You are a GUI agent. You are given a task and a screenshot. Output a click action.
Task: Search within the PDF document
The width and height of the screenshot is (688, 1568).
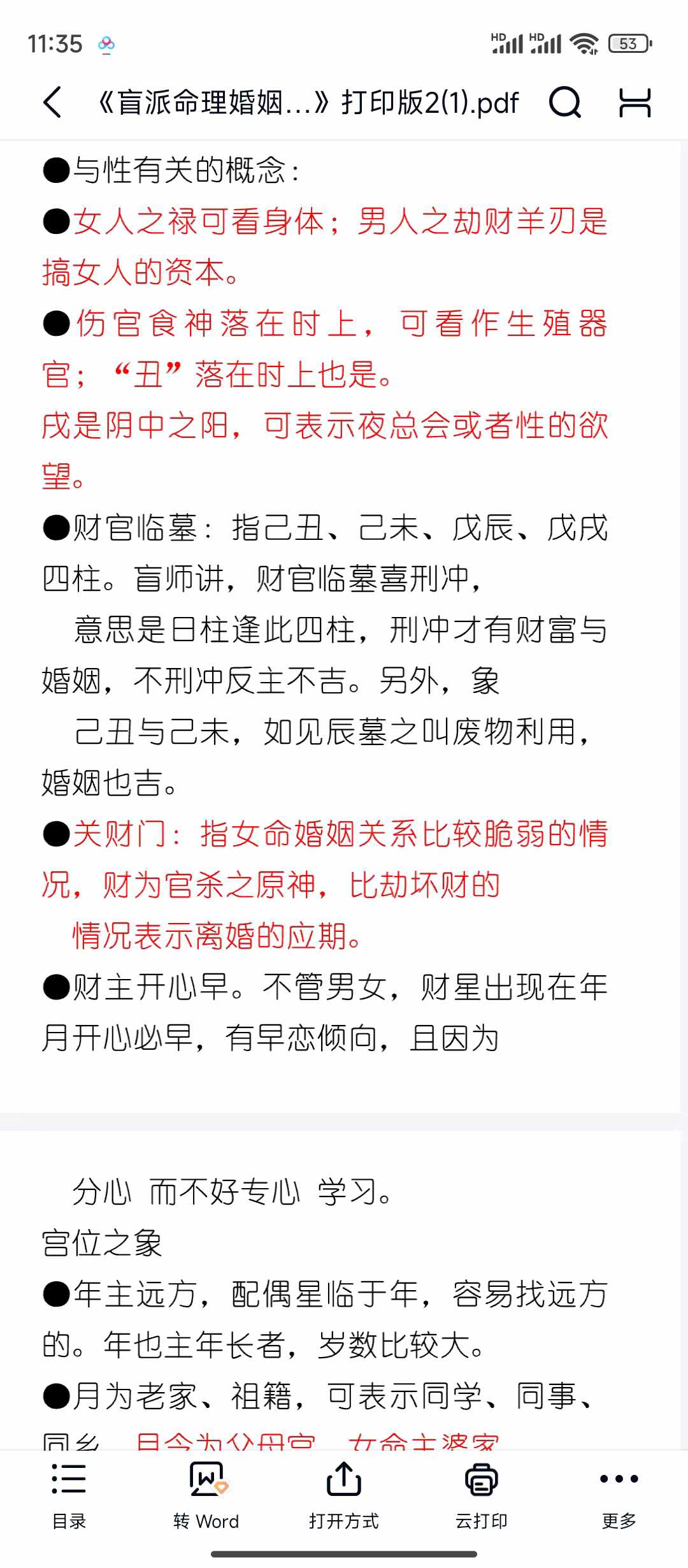tap(565, 103)
